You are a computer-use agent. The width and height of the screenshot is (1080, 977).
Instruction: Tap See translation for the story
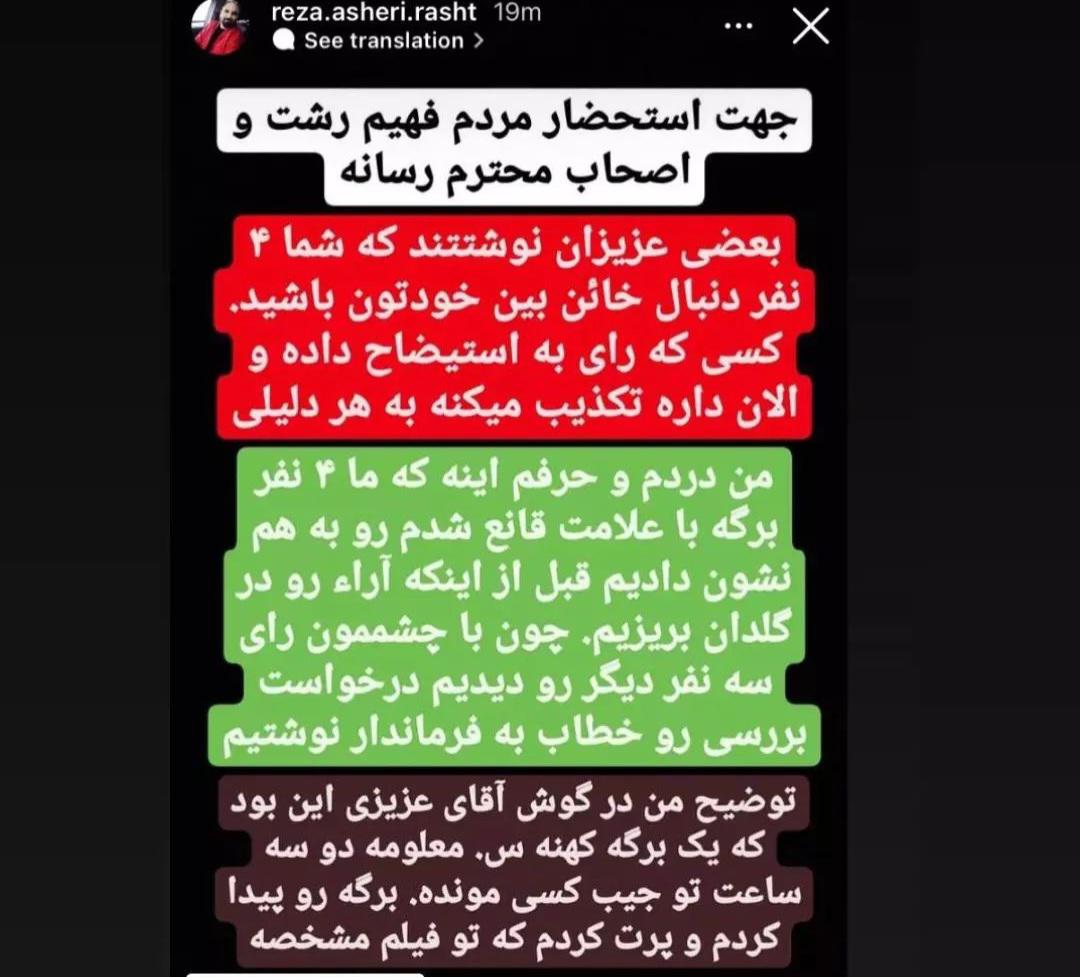(378, 41)
